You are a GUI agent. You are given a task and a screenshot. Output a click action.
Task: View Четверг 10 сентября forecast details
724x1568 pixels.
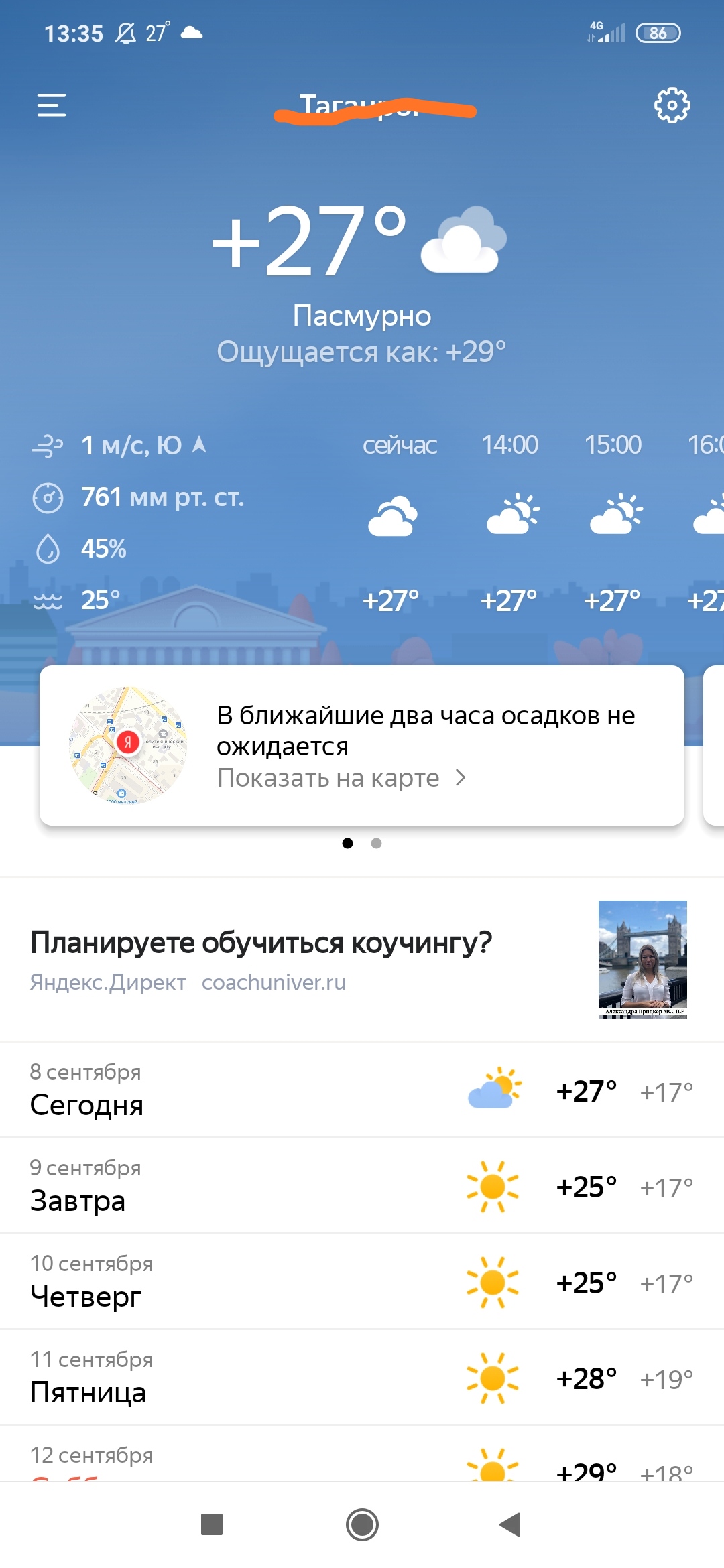[362, 1281]
